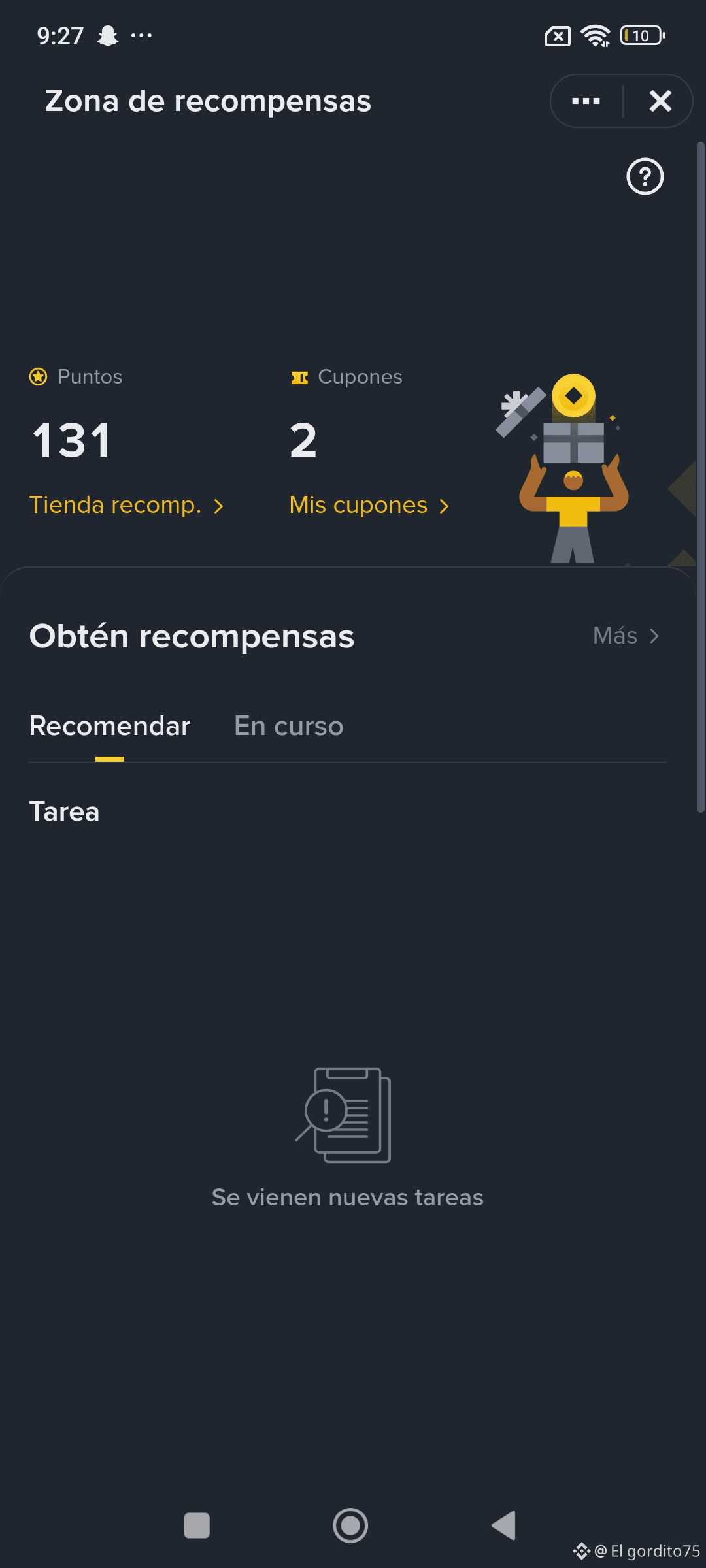Go back with the system back button

[504, 1526]
